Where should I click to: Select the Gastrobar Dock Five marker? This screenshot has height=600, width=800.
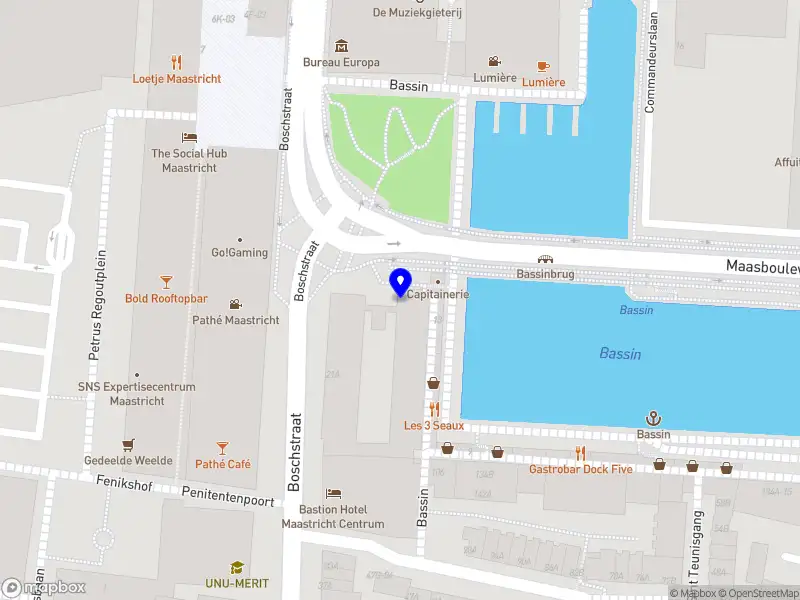(580, 453)
